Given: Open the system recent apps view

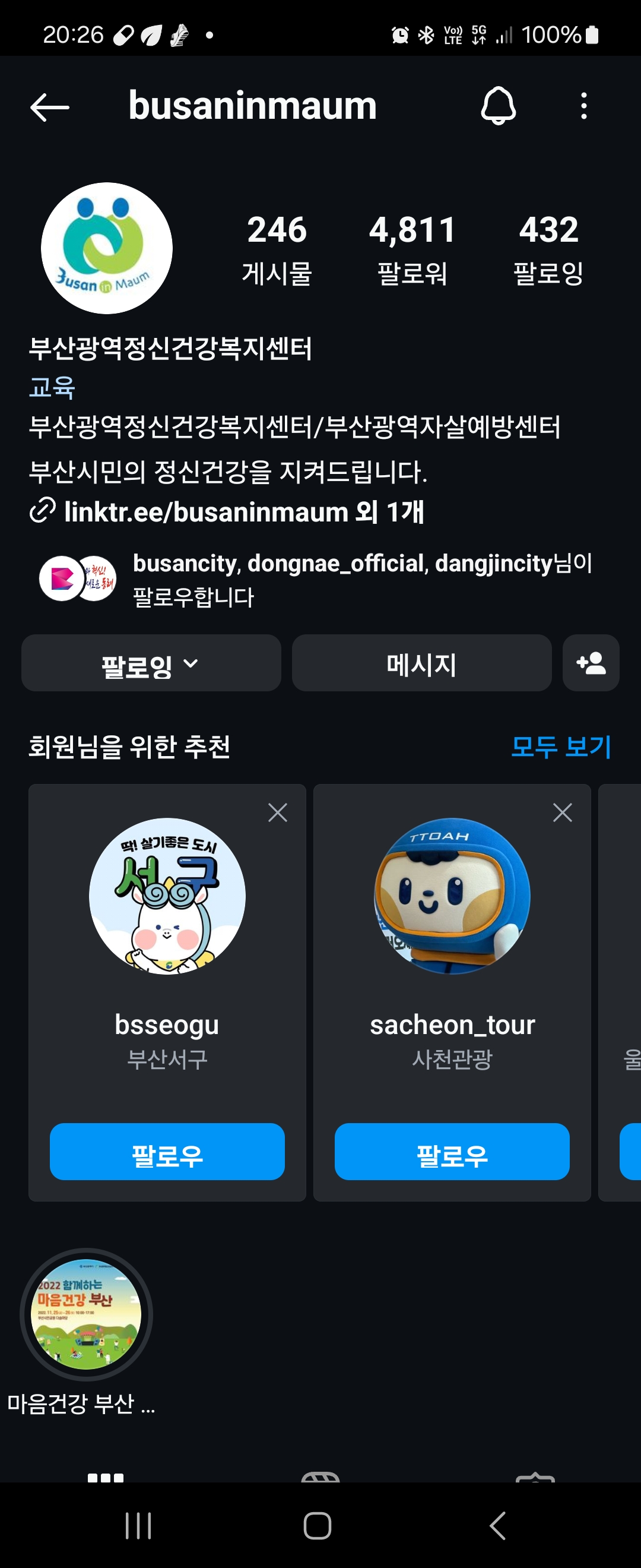Looking at the screenshot, I should [x=138, y=1525].
